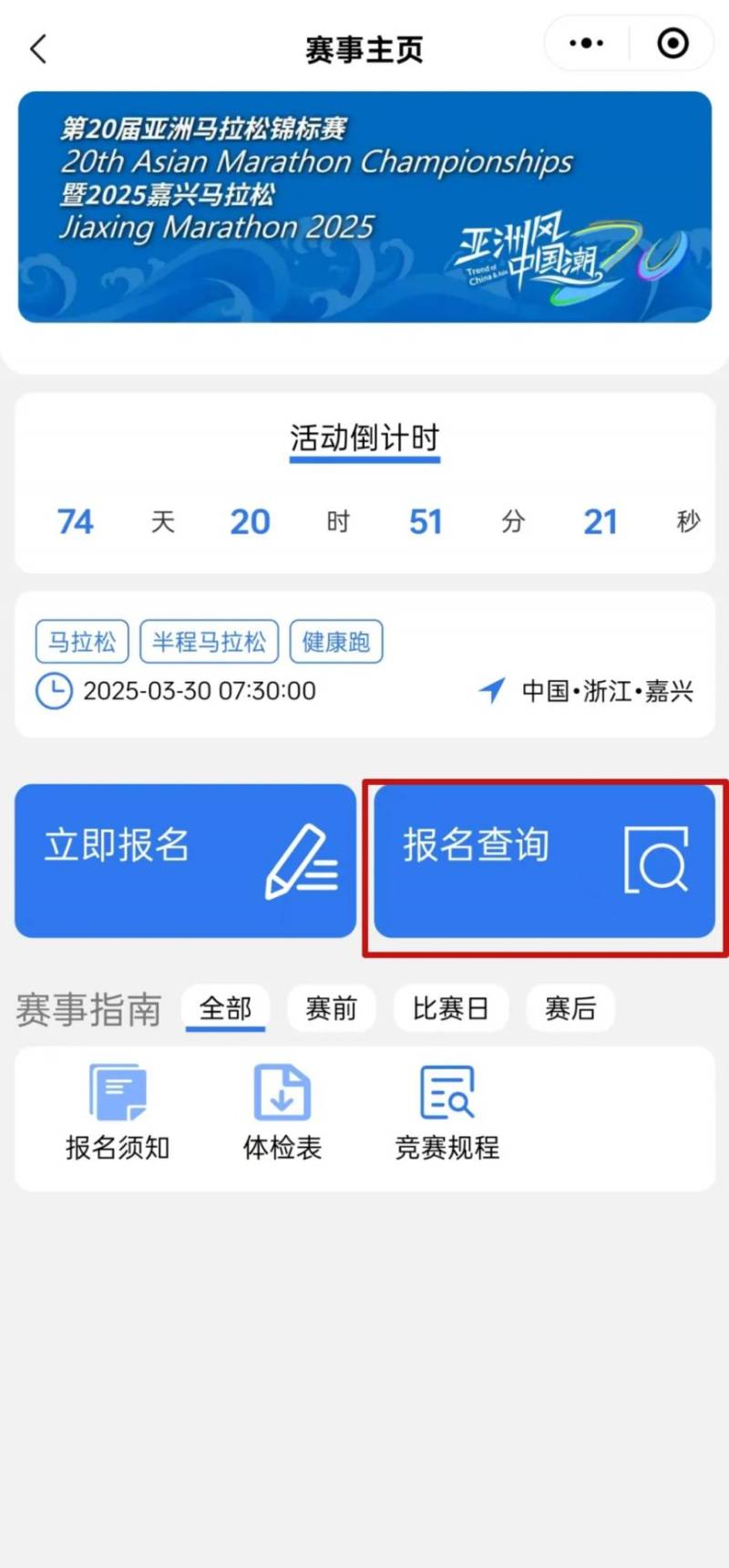The width and height of the screenshot is (729, 1568).
Task: Tap the back chevron to leave 赛事主页
Action: pos(36,49)
